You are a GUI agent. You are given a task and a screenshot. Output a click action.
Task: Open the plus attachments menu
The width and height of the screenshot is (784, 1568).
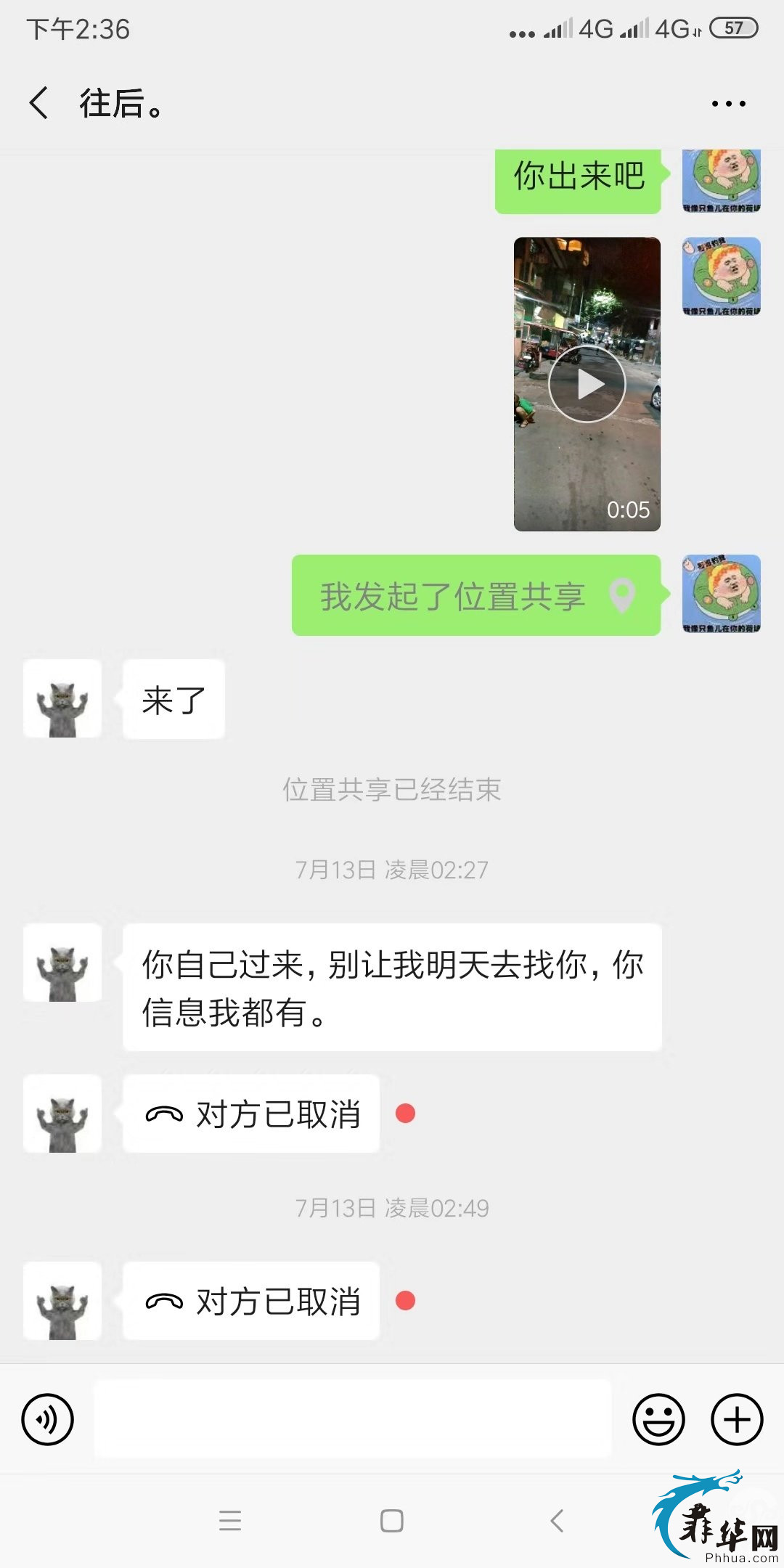pos(736,1419)
